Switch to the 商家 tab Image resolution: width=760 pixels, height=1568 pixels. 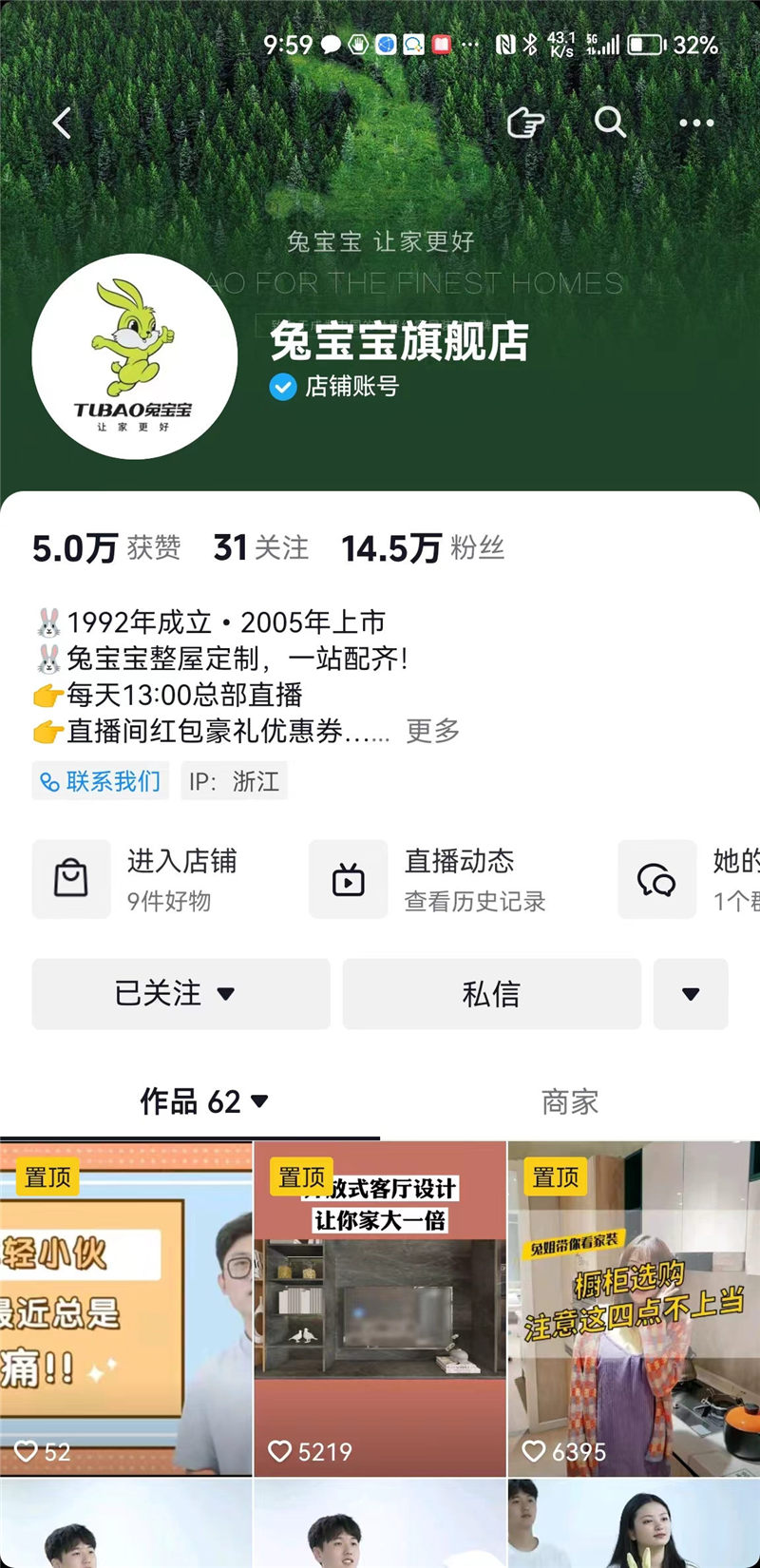click(x=569, y=1102)
